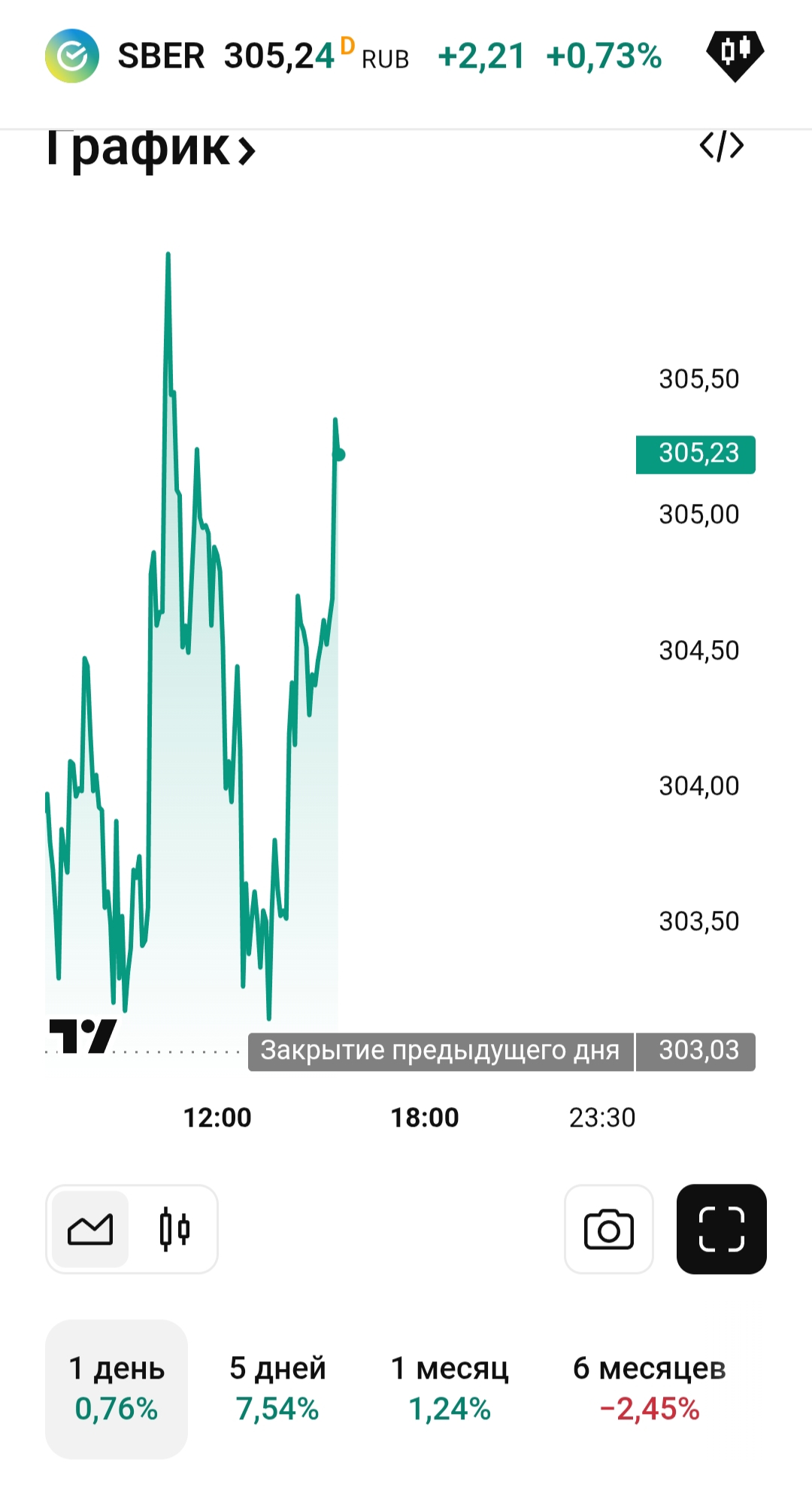Show the 6 месяцев time range
This screenshot has width=812, height=1490.
tap(650, 1388)
